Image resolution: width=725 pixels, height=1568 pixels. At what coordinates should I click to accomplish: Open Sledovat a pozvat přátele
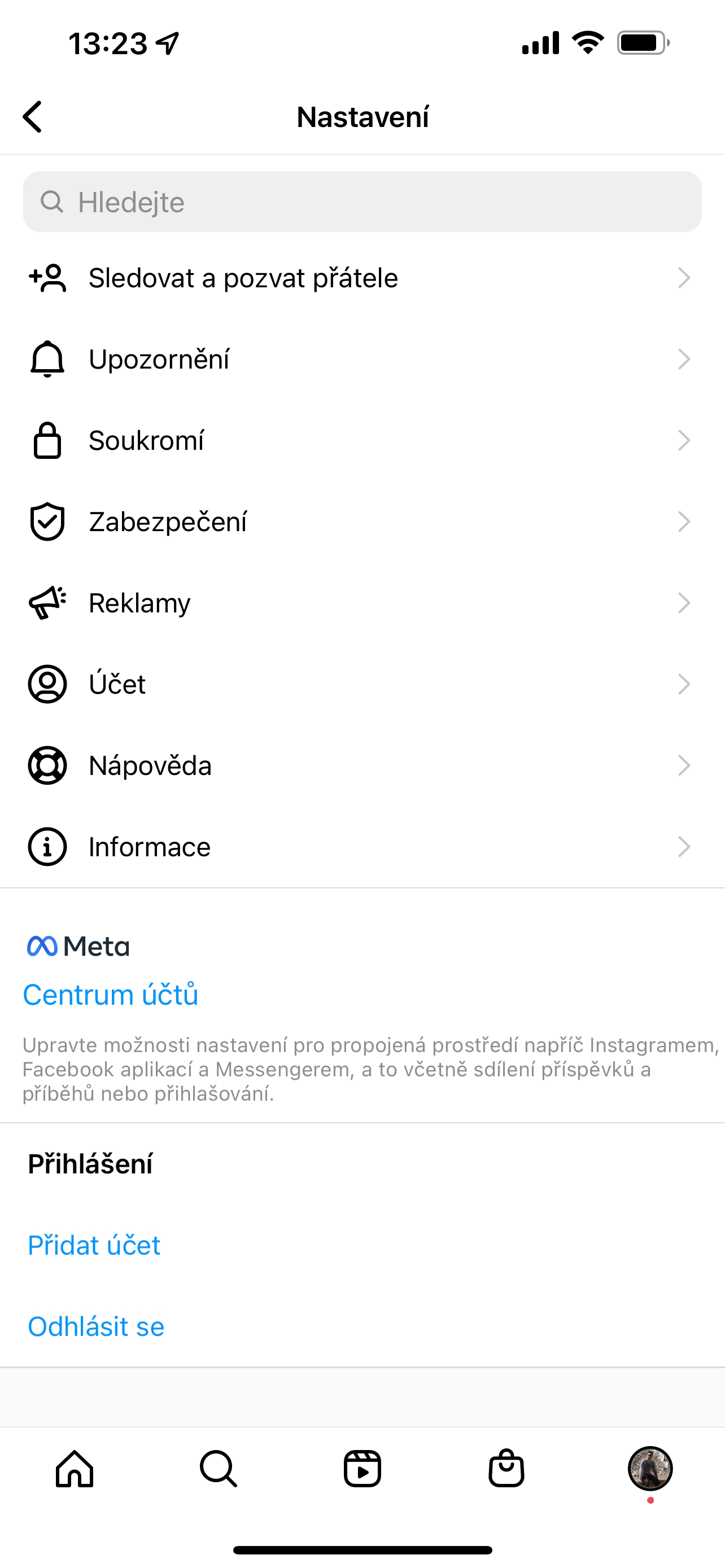pyautogui.click(x=362, y=278)
